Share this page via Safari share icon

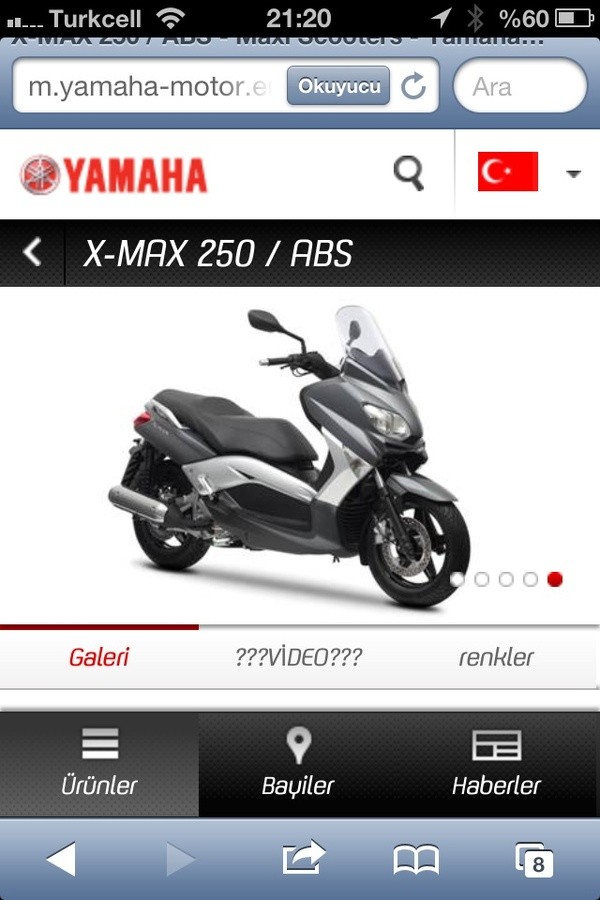(304, 858)
